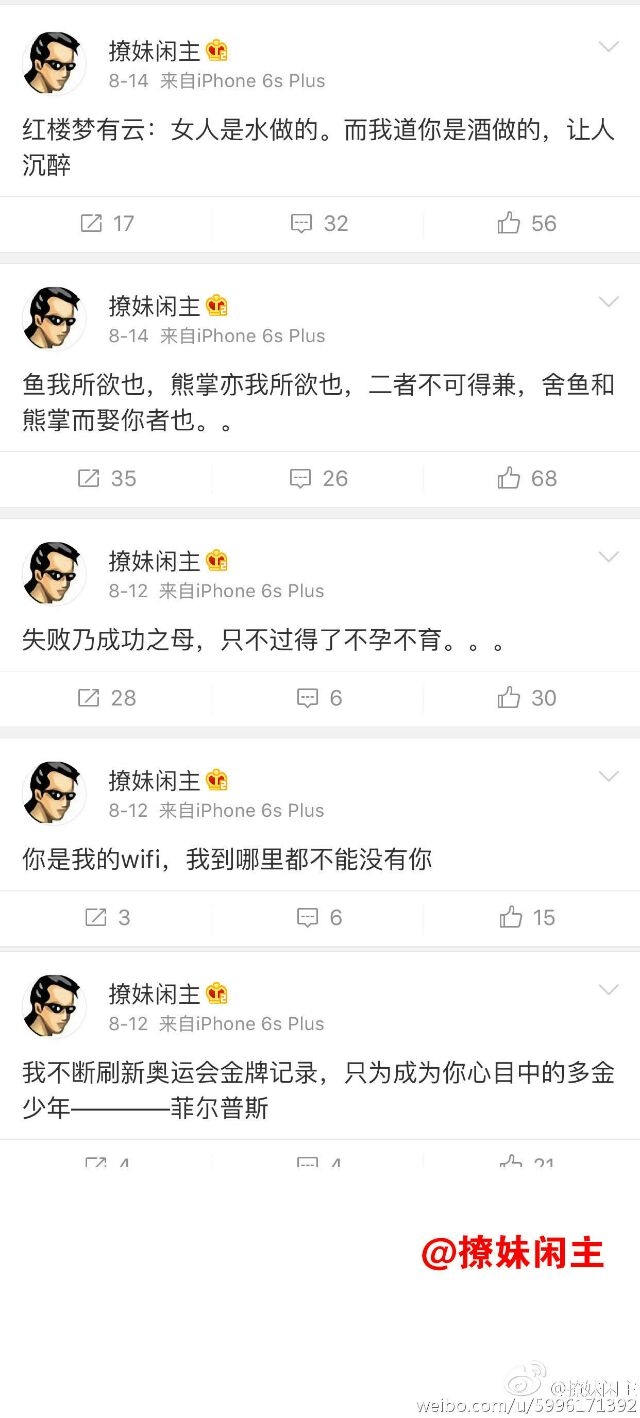Expand the options arrow on 红楼梦有云 post
Image resolution: width=640 pixels, height=1418 pixels.
tap(608, 47)
